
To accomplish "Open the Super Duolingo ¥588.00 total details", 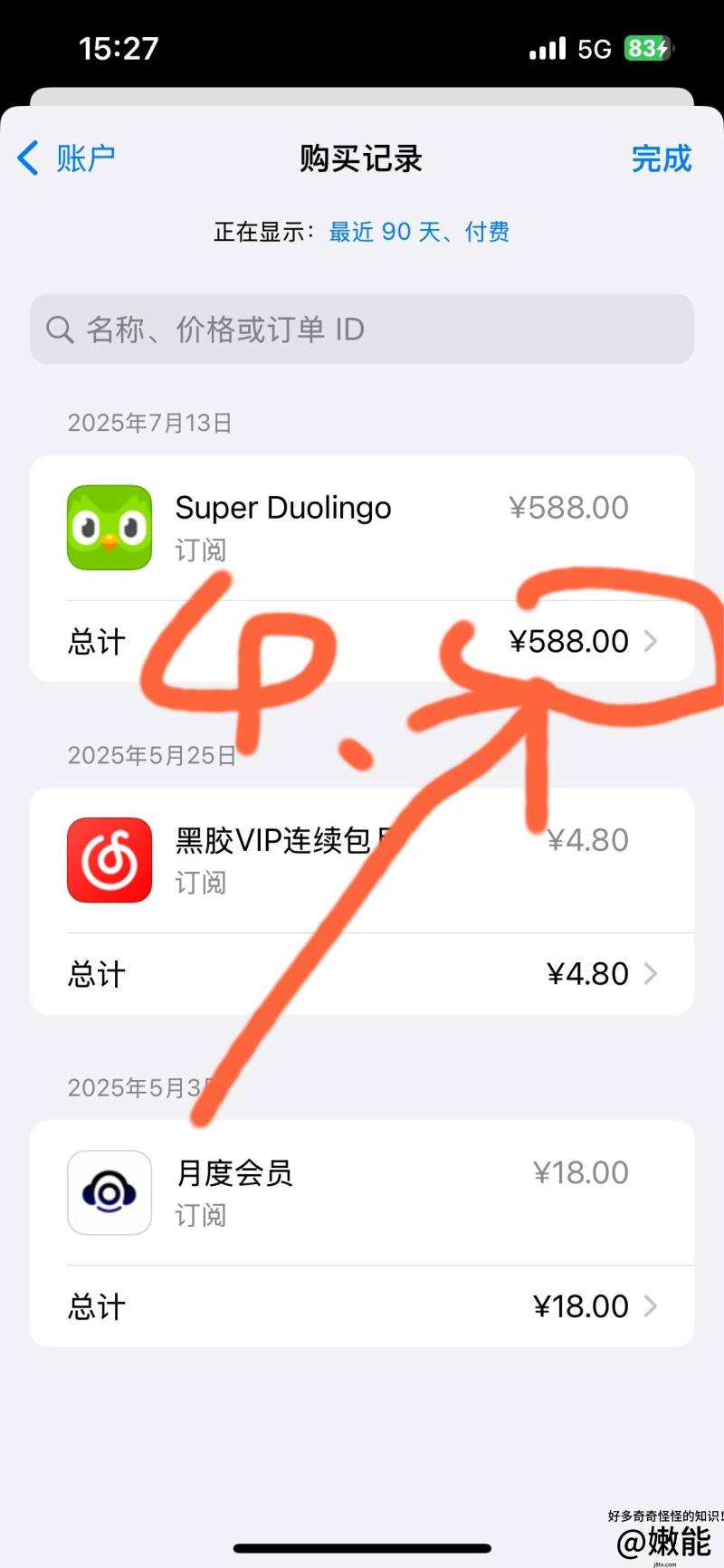I will 362,641.
